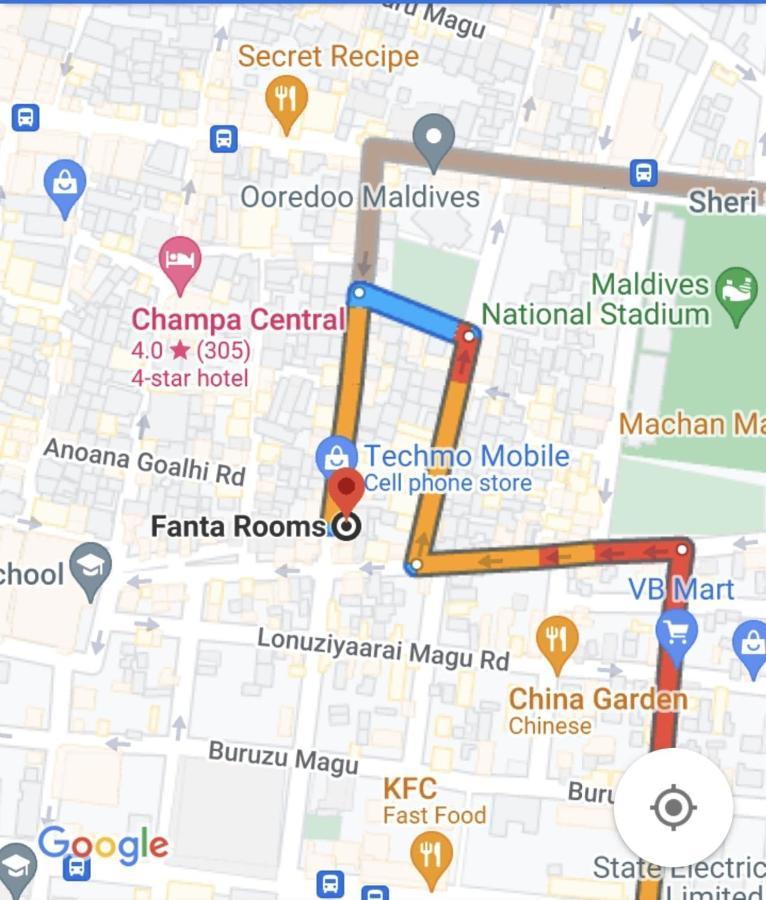Center the map on my location
Screen dimensions: 766x900
pyautogui.click(x=673, y=806)
